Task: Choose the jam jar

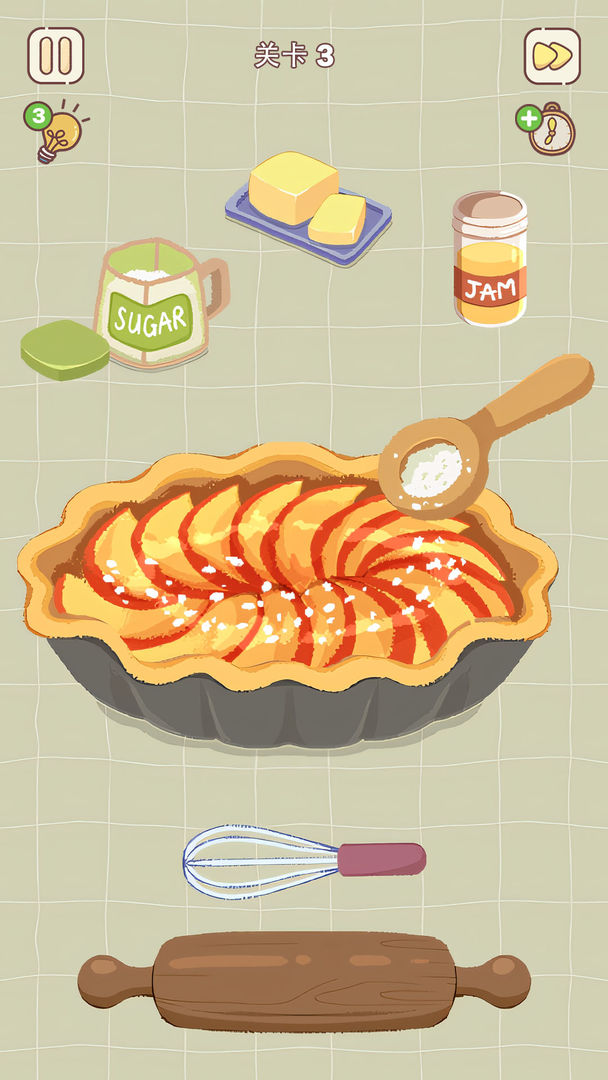Action: (x=489, y=260)
